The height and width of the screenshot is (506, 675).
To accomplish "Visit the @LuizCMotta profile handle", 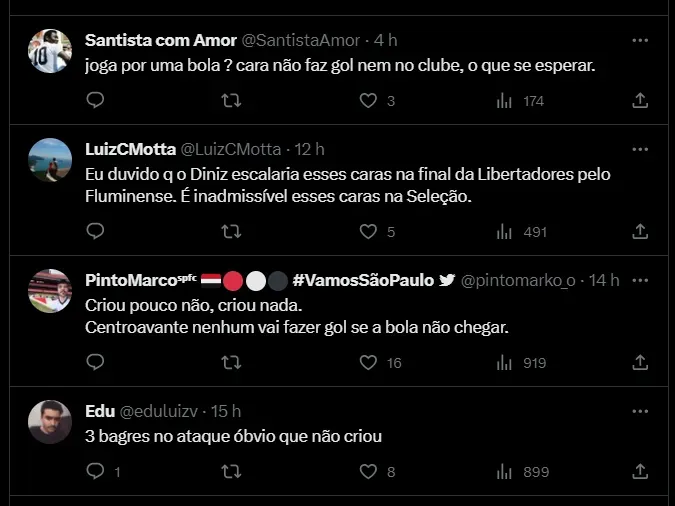I will click(230, 150).
